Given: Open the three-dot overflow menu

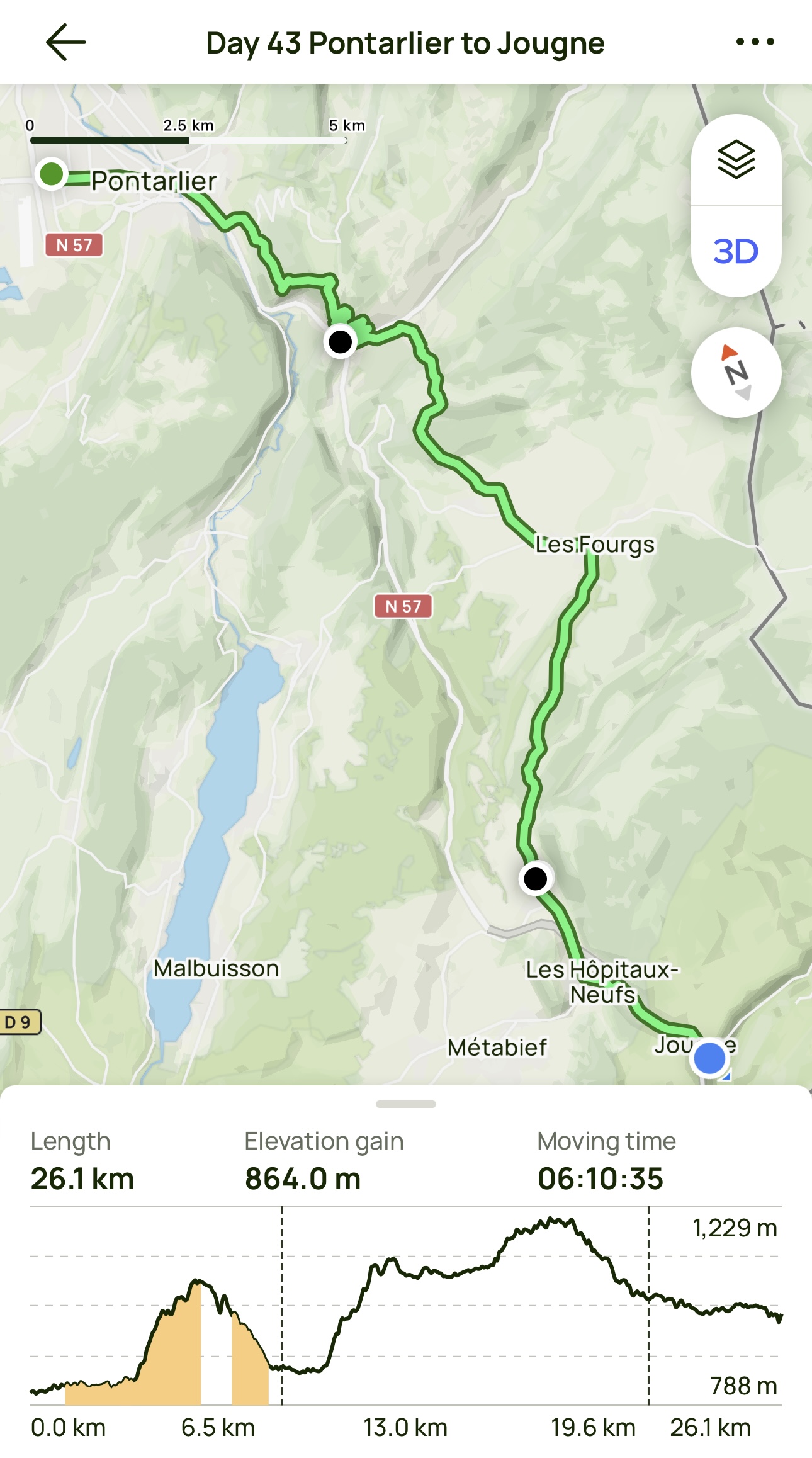Looking at the screenshot, I should tap(755, 42).
